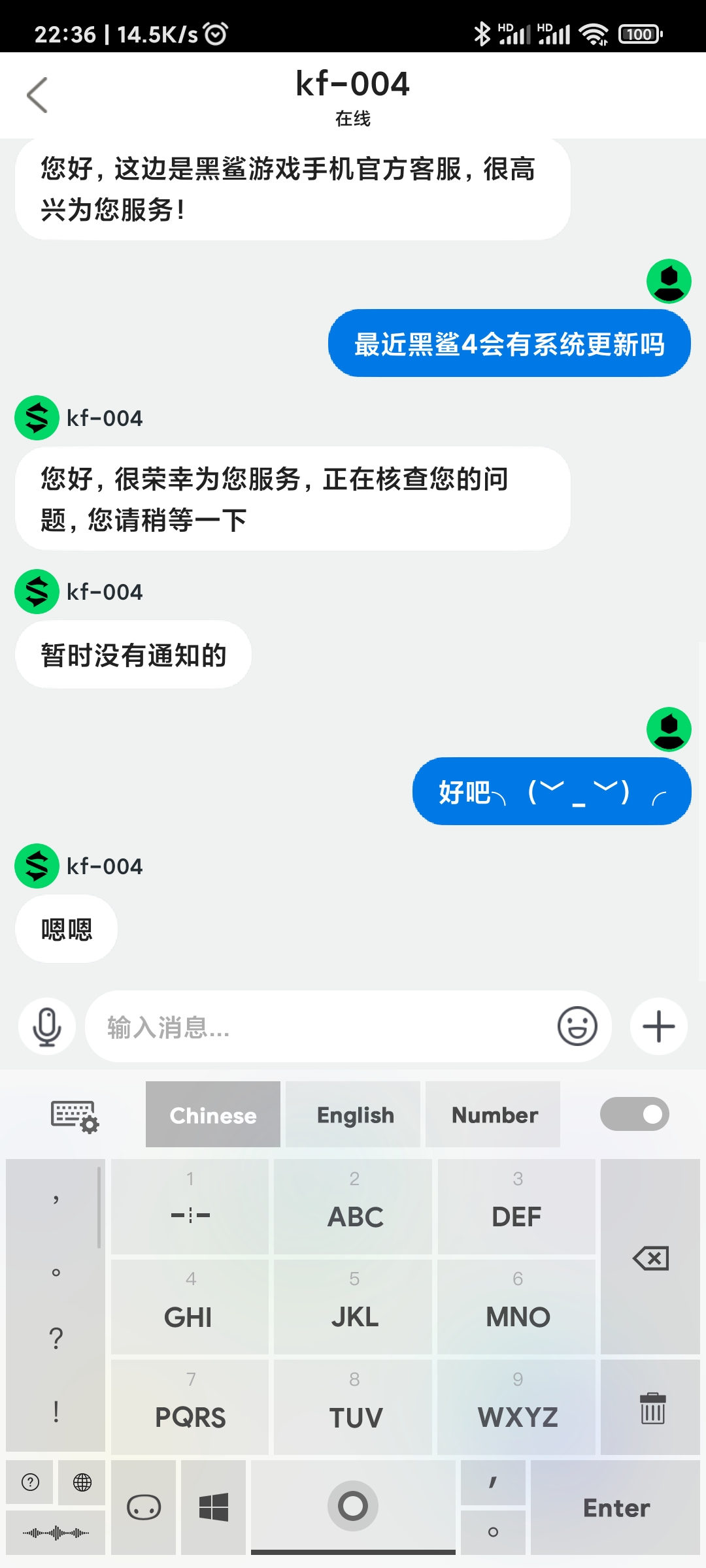This screenshot has width=706, height=1568.
Task: Focus the message input field
Action: [x=320, y=1026]
